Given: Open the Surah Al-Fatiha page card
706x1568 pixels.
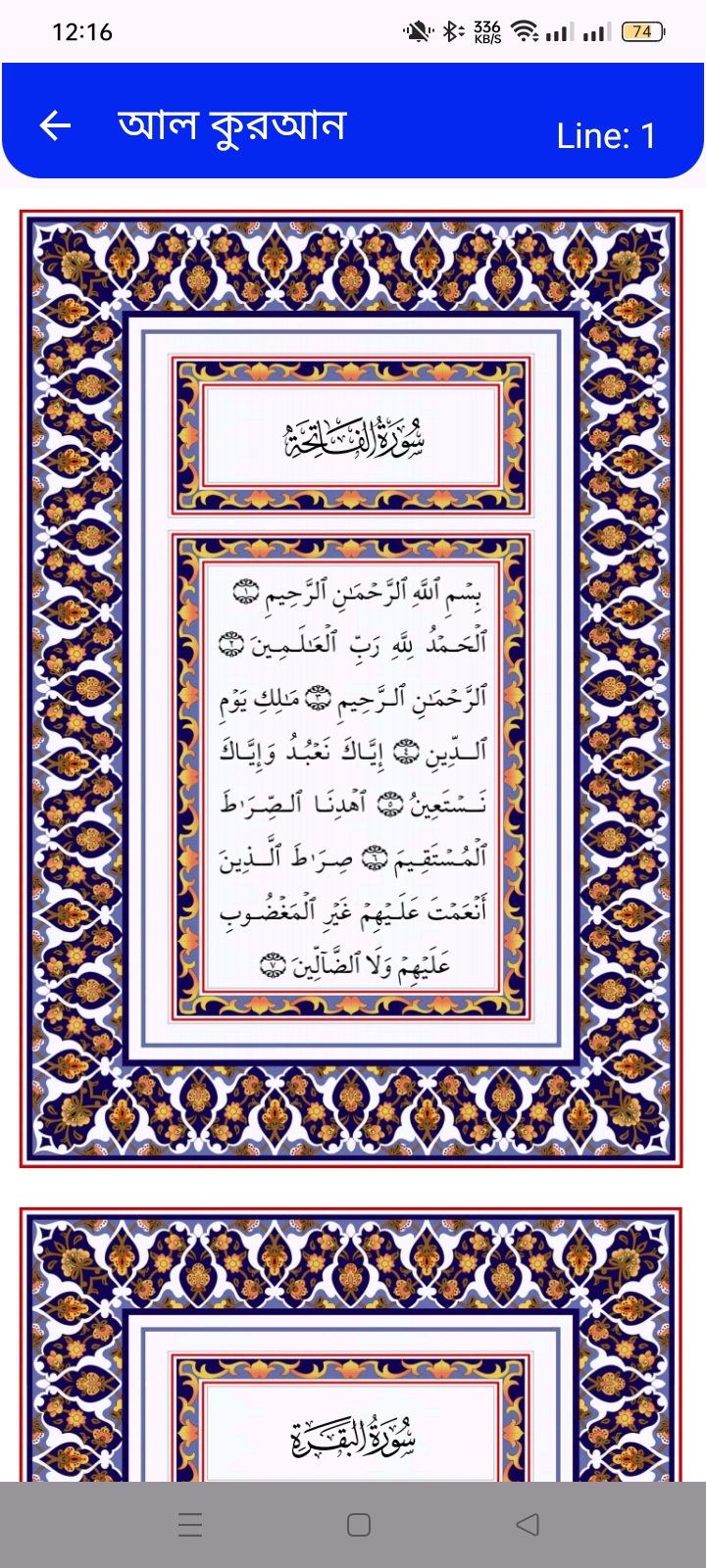Looking at the screenshot, I should pyautogui.click(x=351, y=689).
